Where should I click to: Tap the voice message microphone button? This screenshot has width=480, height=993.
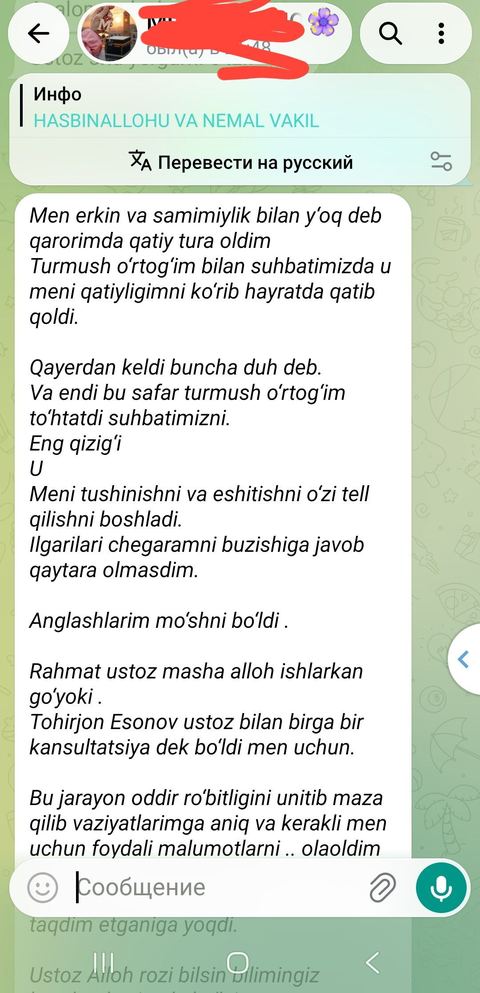[441, 887]
